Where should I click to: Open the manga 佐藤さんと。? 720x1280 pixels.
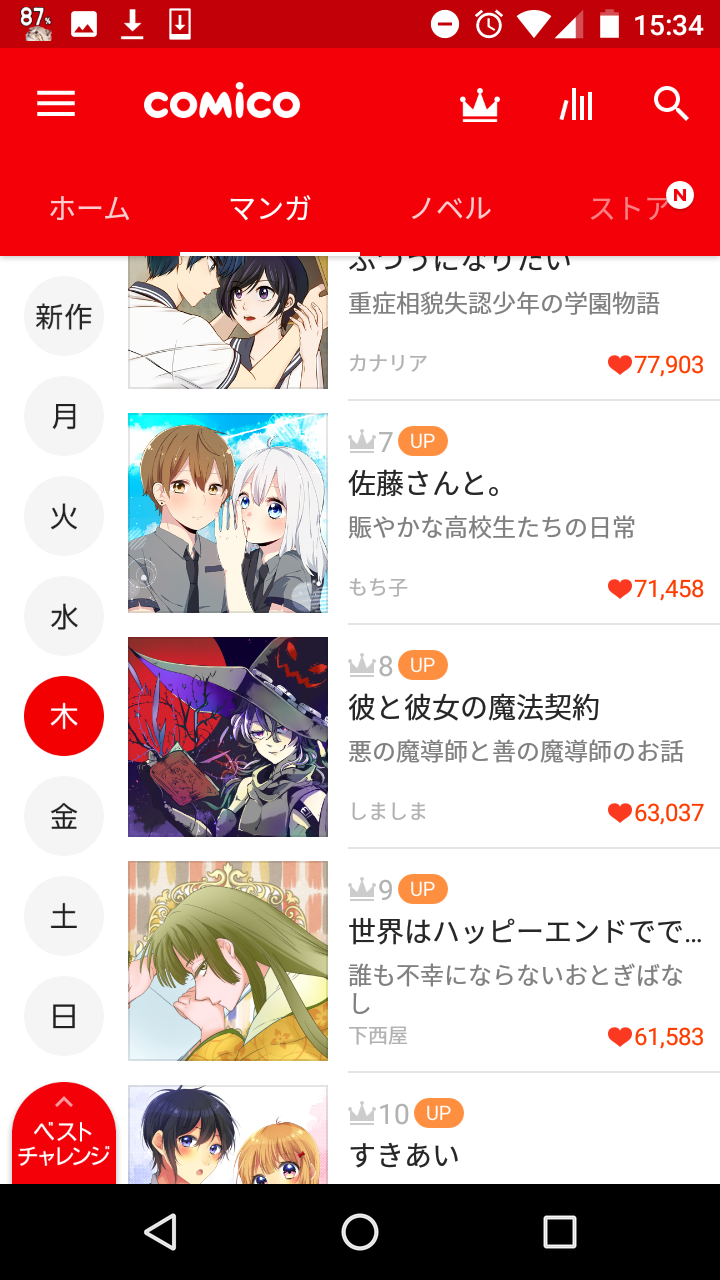pos(425,484)
